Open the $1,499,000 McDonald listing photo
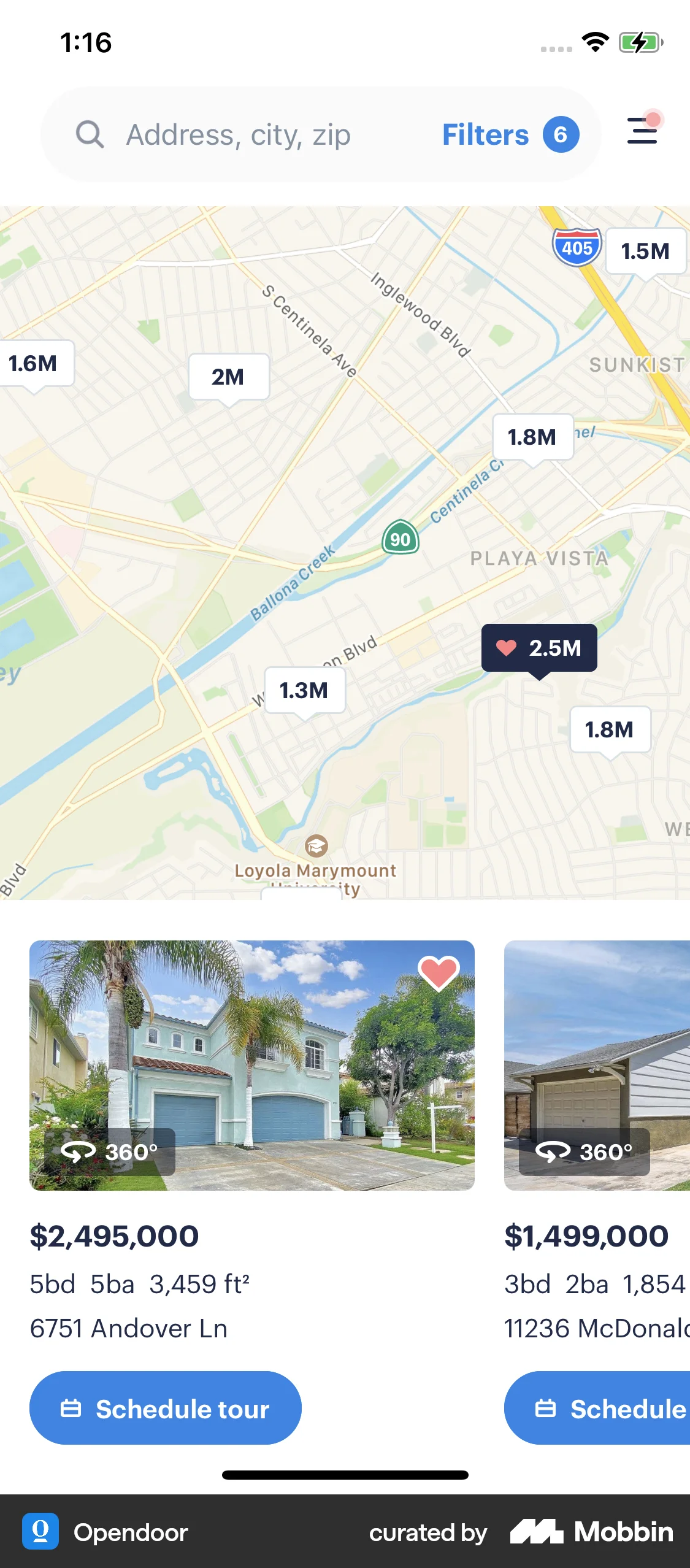 [597, 1043]
